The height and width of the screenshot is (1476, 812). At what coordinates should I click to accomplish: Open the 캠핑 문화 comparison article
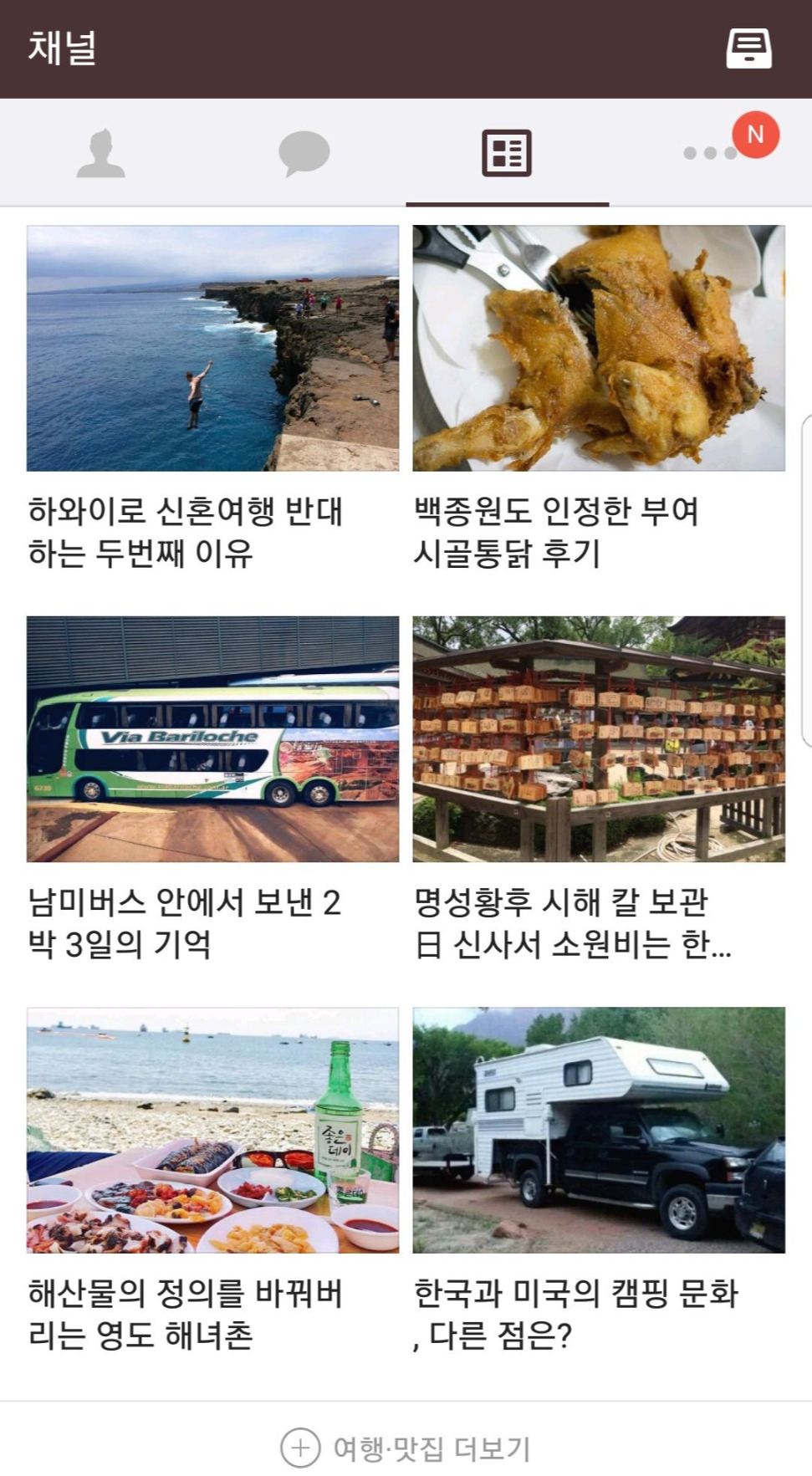click(x=599, y=1181)
